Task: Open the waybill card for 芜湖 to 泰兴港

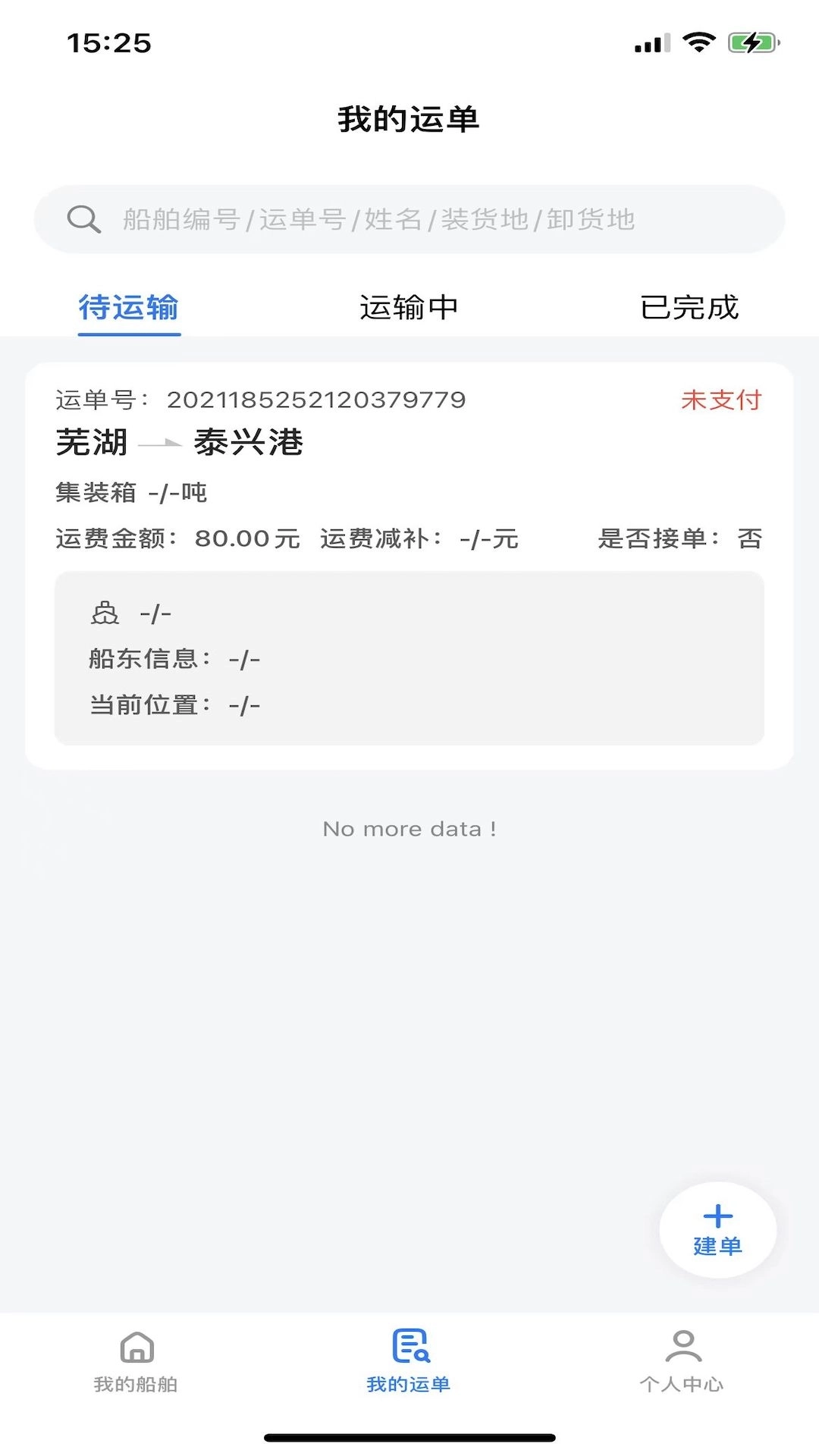Action: point(409,561)
